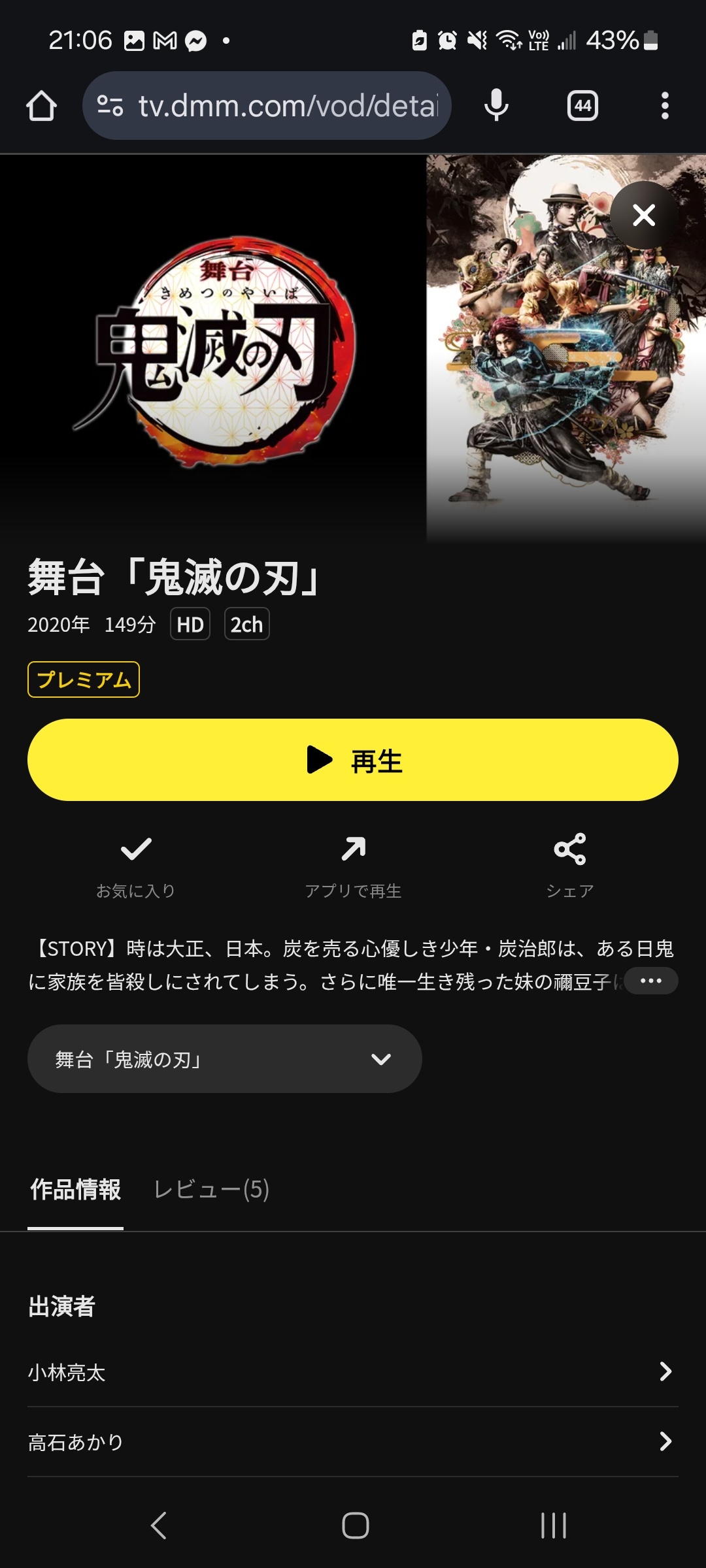
Task: Open the tab switcher showing 44 tabs
Action: [x=582, y=106]
